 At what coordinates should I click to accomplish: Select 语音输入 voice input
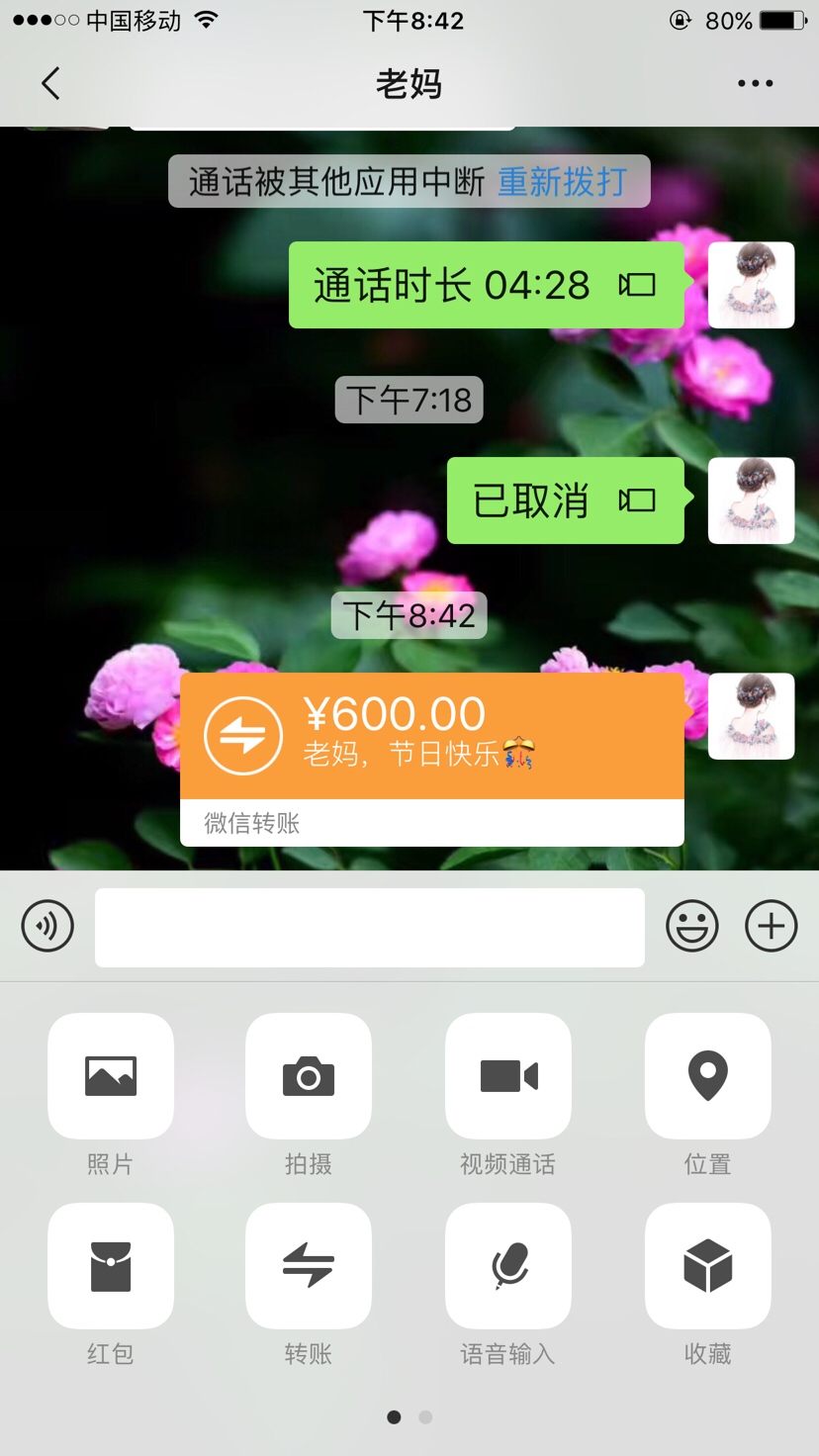pyautogui.click(x=508, y=1266)
